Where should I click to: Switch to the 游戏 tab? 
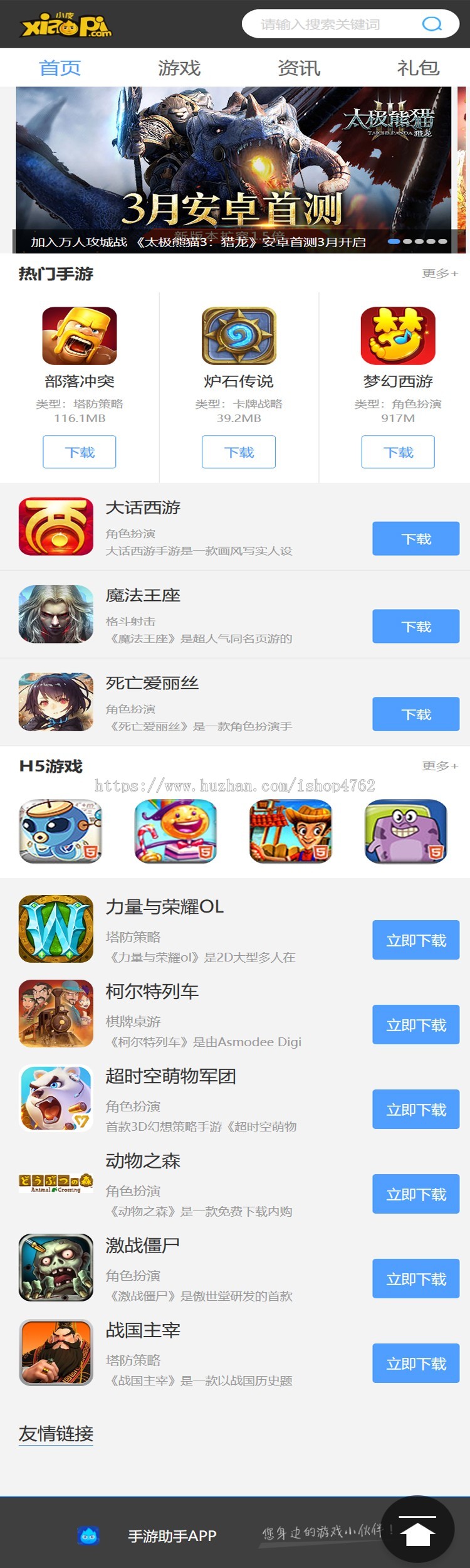pyautogui.click(x=179, y=68)
